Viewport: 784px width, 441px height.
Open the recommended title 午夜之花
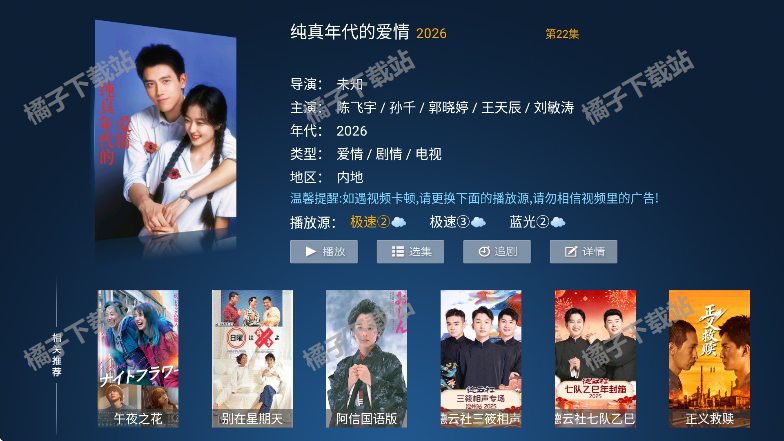point(138,359)
